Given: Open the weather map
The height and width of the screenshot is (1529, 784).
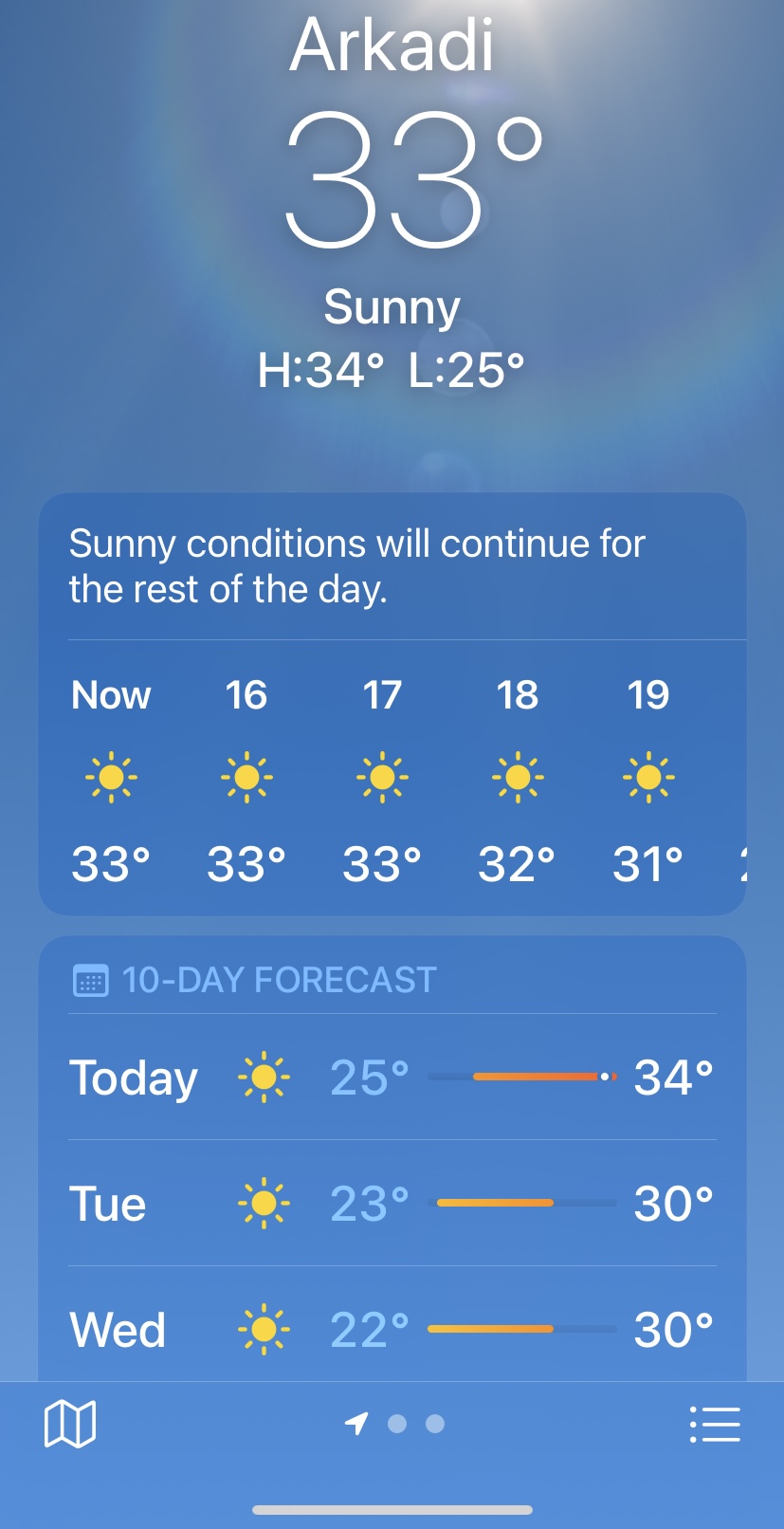Looking at the screenshot, I should (70, 1424).
